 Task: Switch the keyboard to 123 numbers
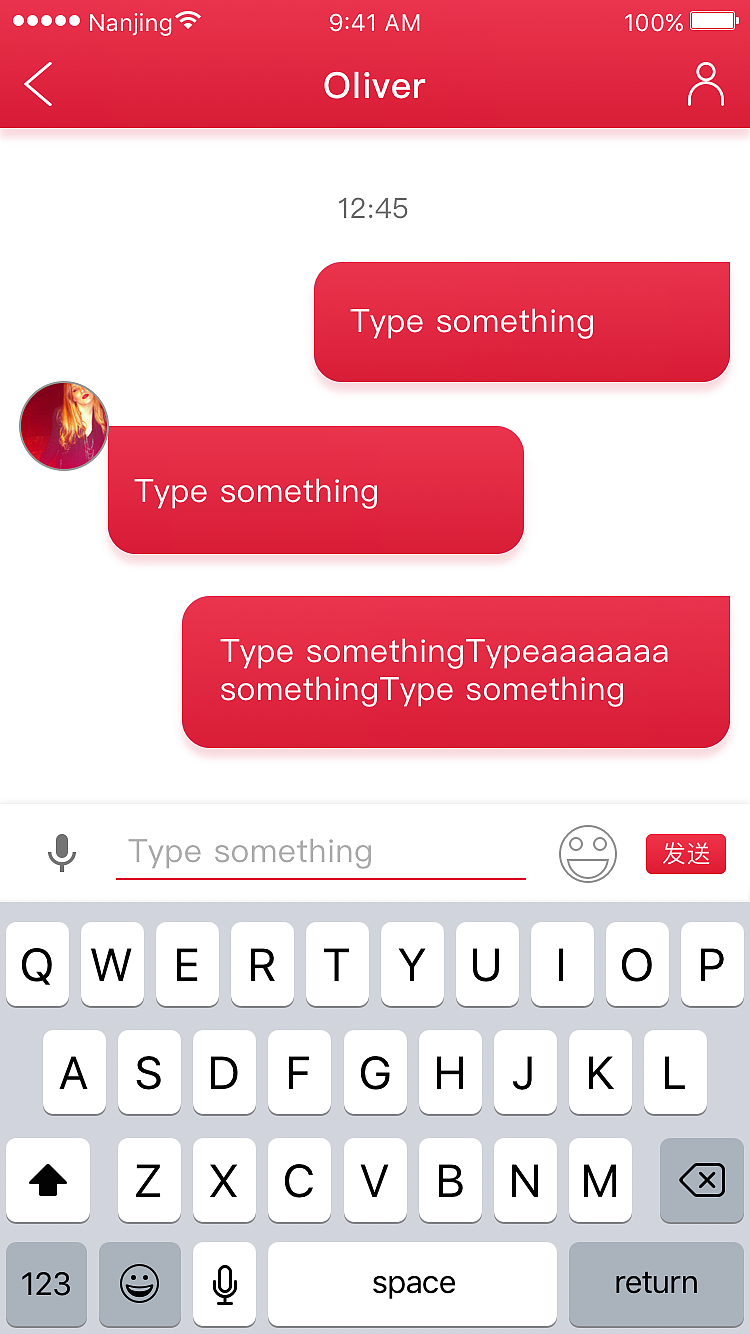[46, 1283]
